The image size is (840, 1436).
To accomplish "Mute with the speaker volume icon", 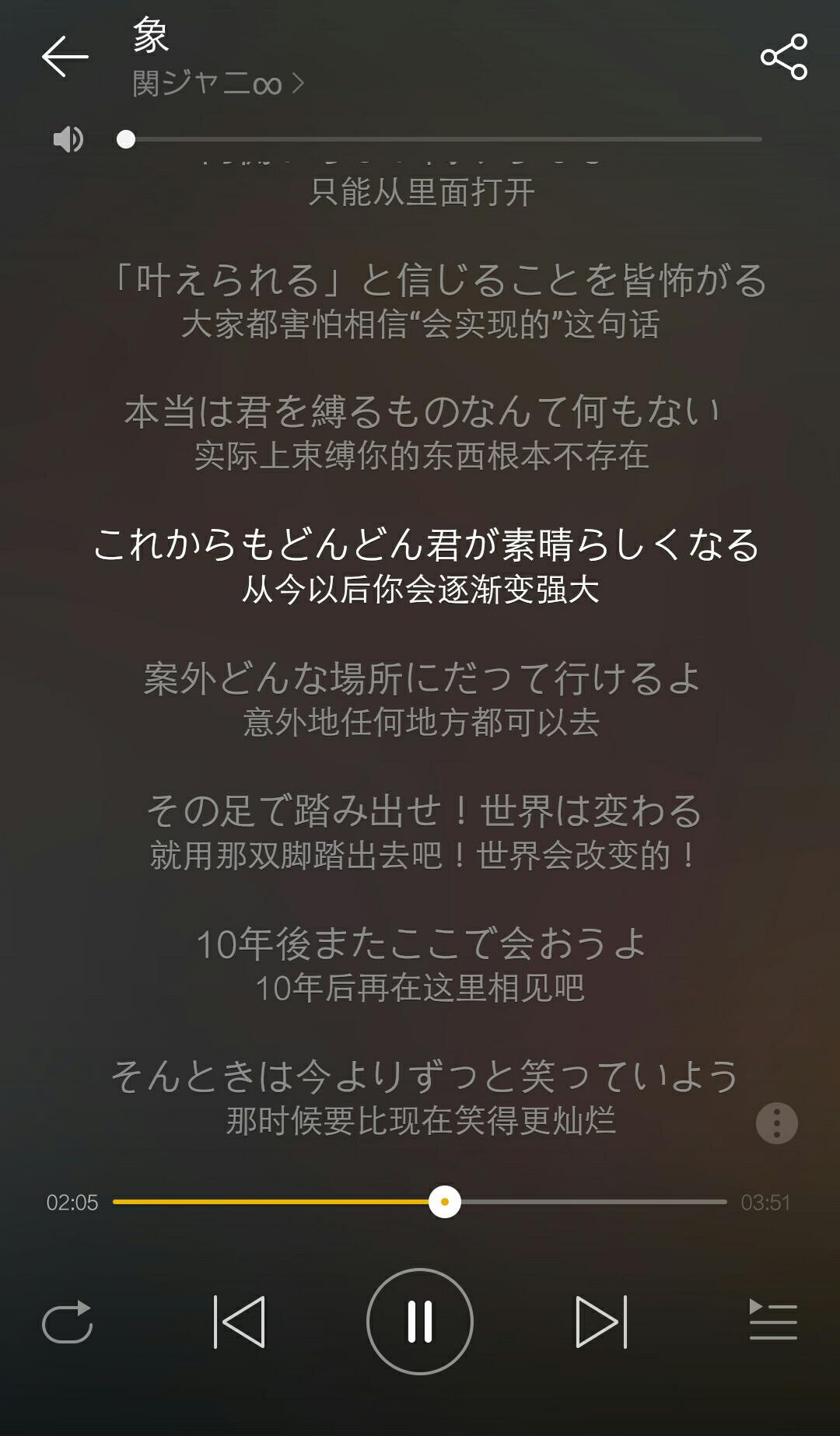I will 68,139.
